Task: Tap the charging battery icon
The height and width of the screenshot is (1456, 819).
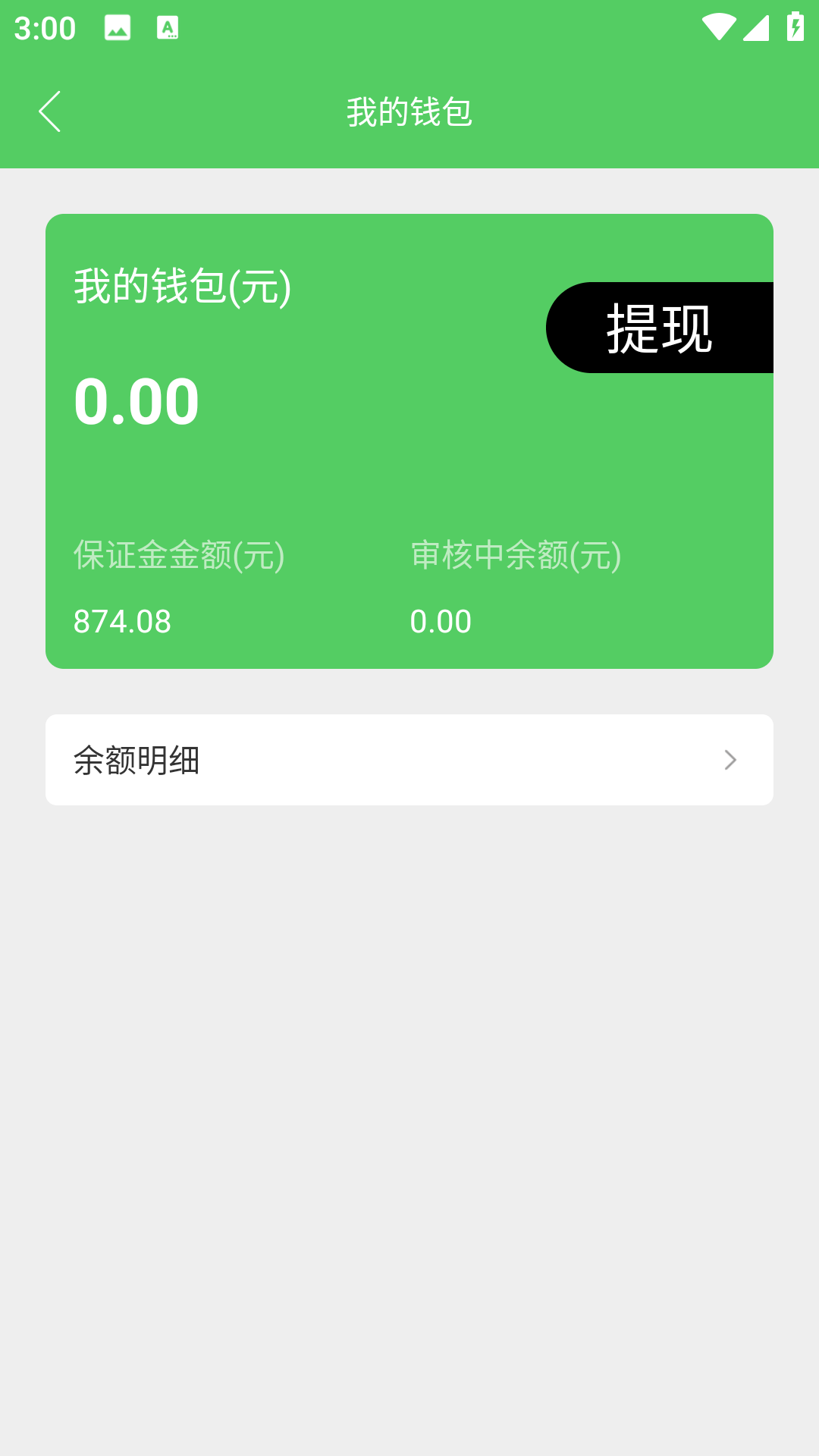Action: pyautogui.click(x=792, y=25)
